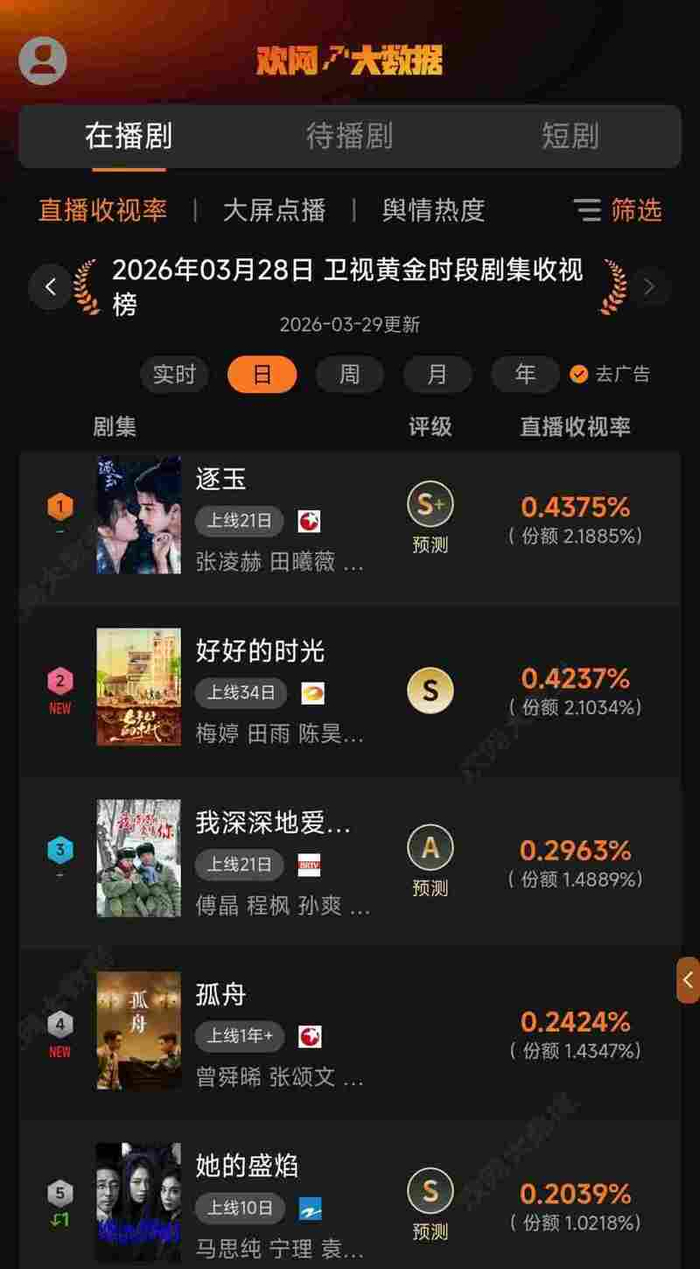Open the user profile avatar
This screenshot has width=700, height=1269.
pos(43,61)
